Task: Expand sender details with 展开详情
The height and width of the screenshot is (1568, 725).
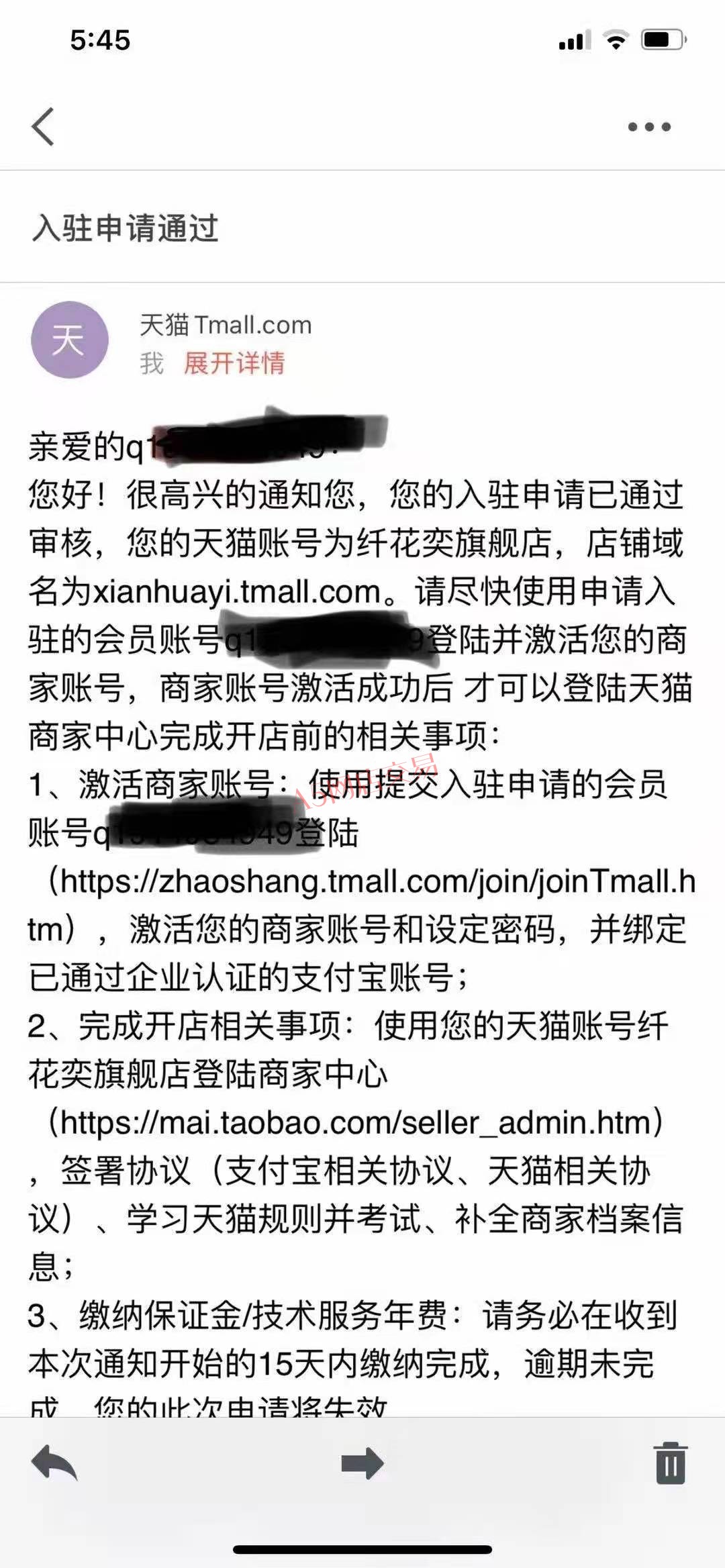Action: (234, 363)
